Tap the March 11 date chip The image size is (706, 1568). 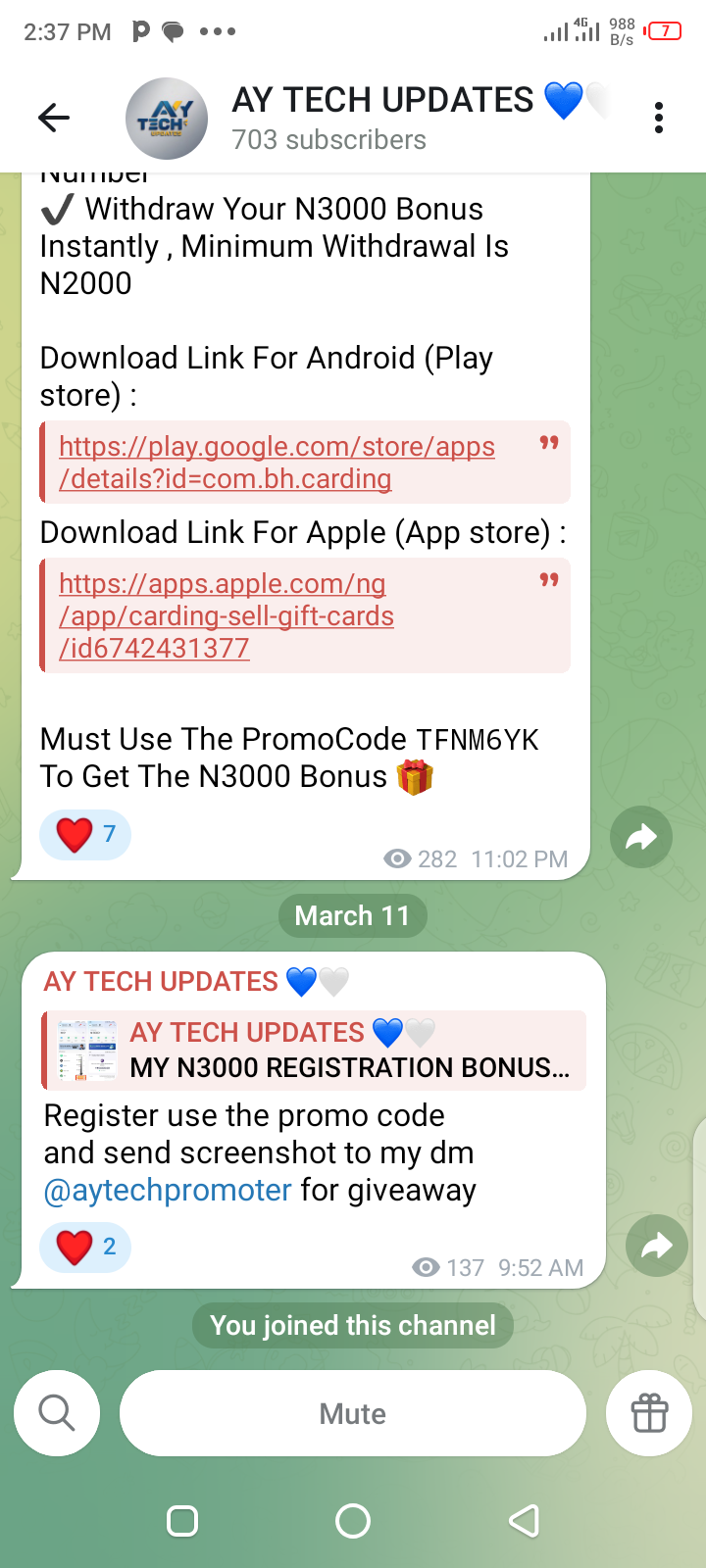pos(352,915)
